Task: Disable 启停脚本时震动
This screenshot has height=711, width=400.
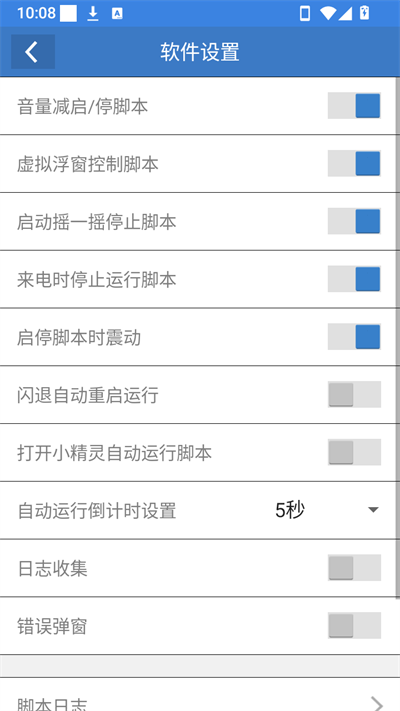Action: [354, 336]
